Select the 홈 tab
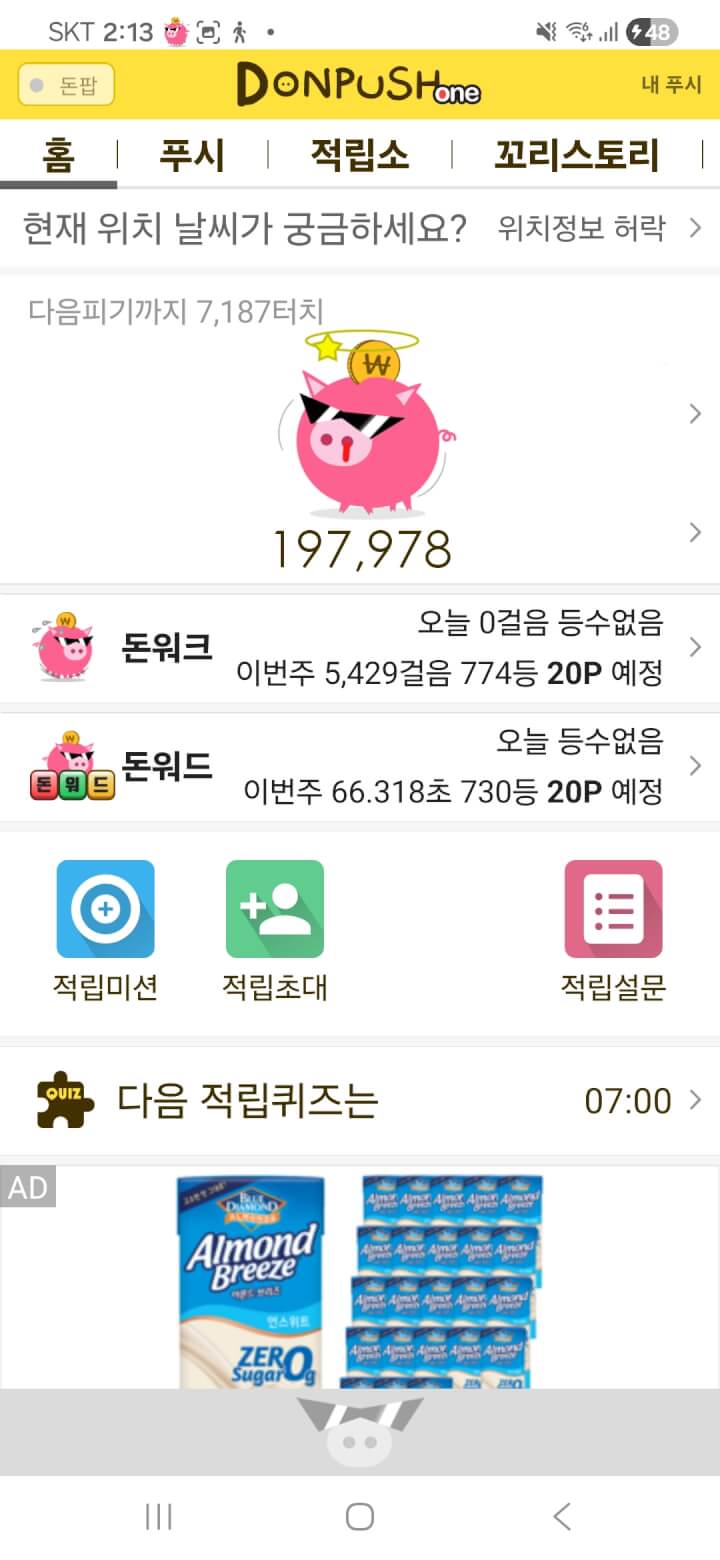The height and width of the screenshot is (1560, 720). coord(58,156)
